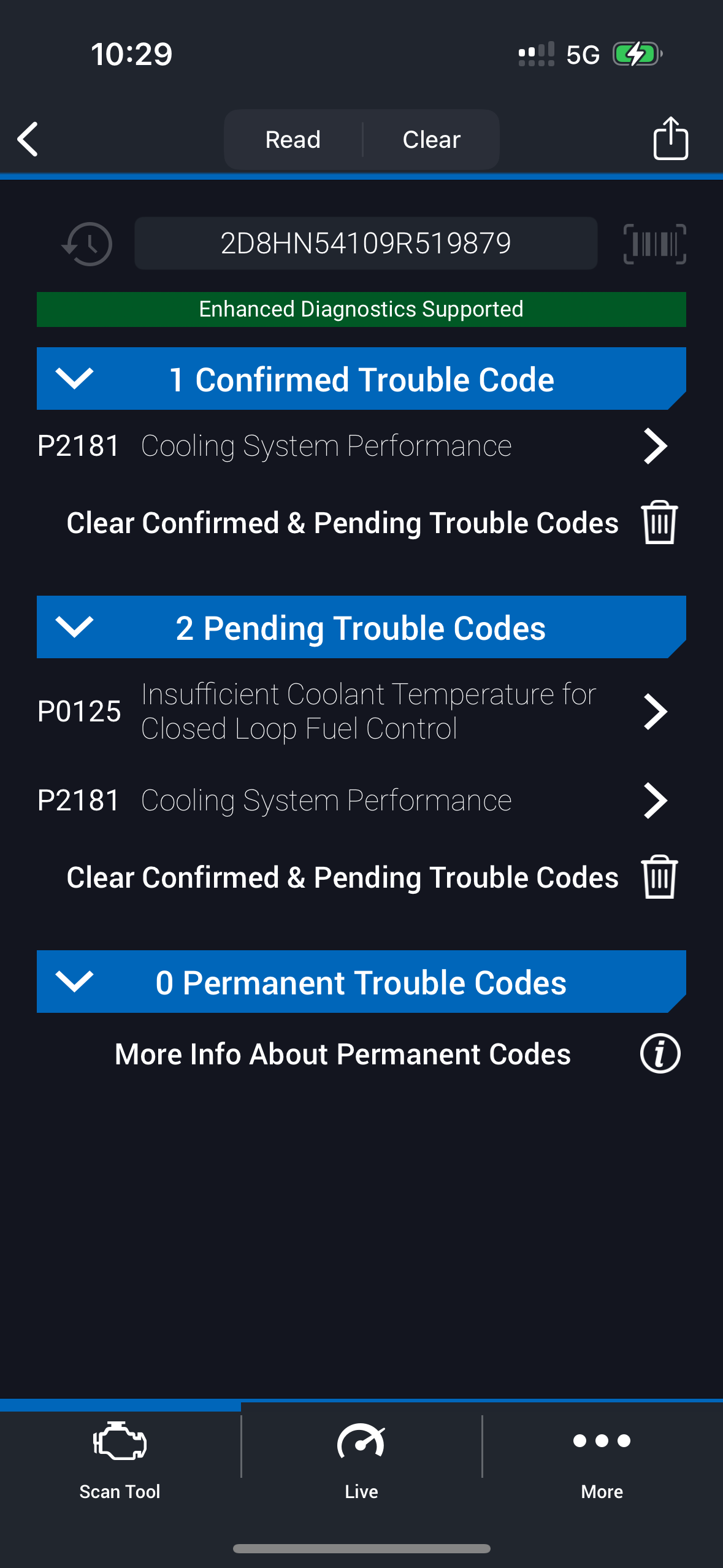Open VIN history clock icon

point(88,244)
